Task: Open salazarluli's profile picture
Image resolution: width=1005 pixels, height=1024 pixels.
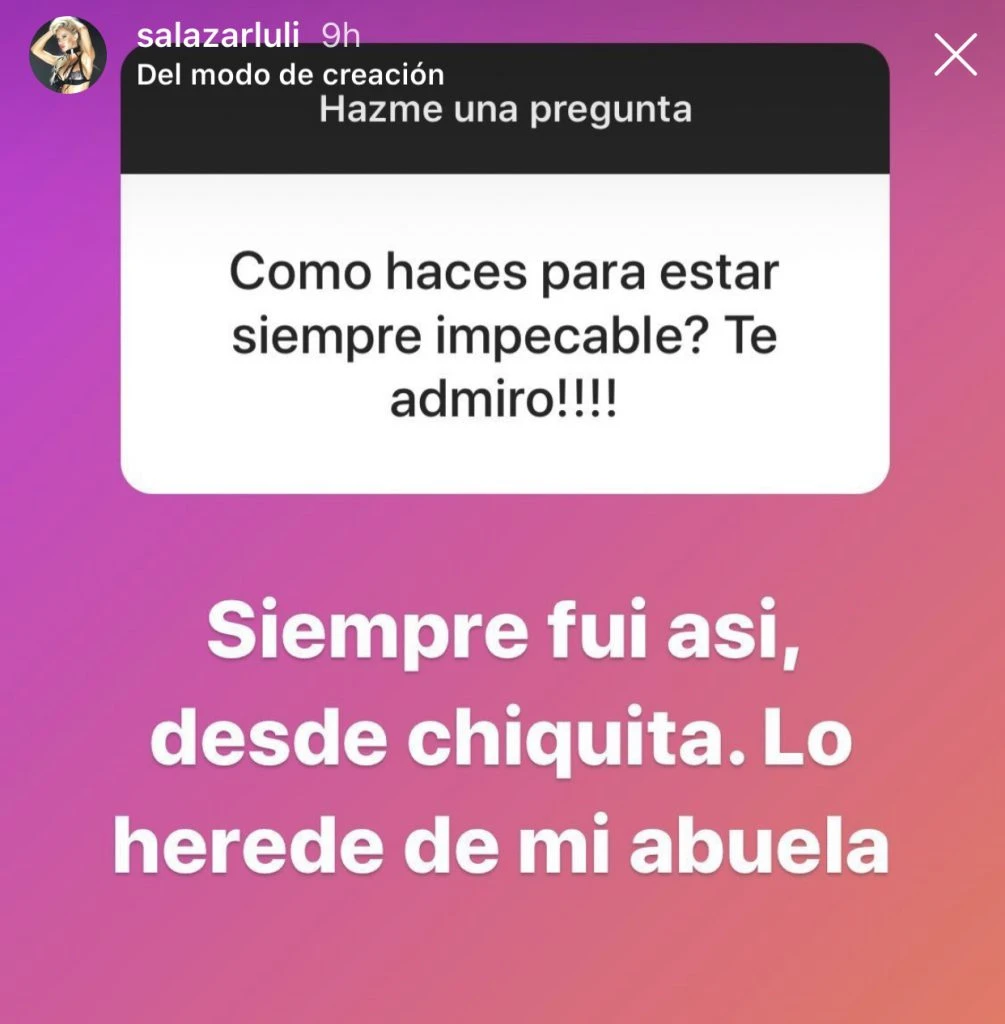Action: [68, 55]
